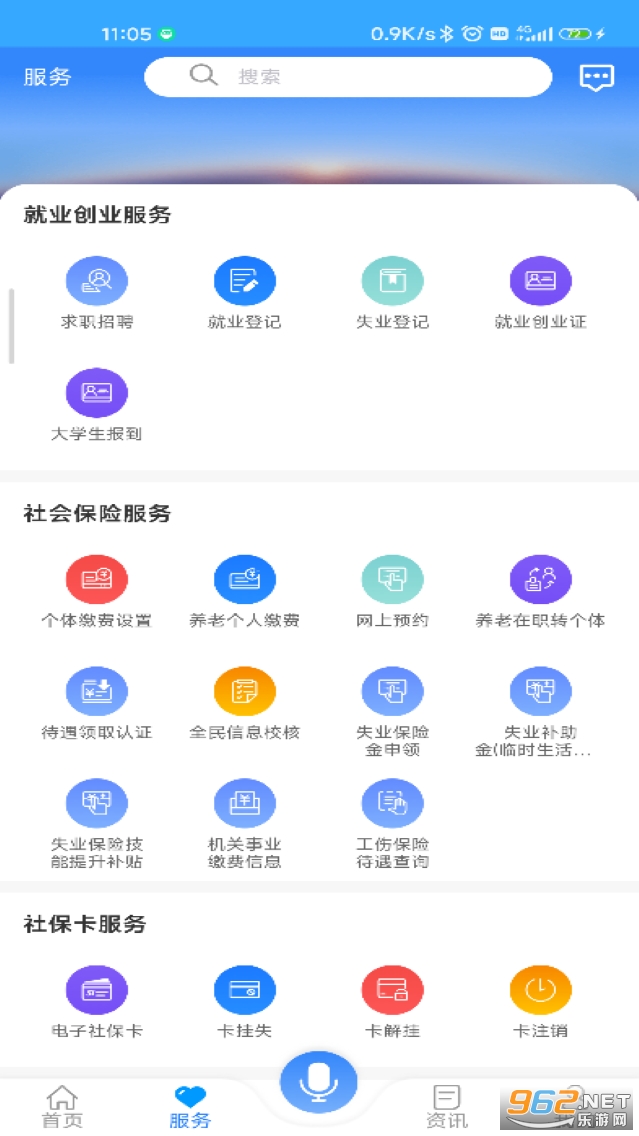Viewport: 639px width, 1136px height.
Task: Open the messages icon in the top bar
Action: pyautogui.click(x=596, y=78)
